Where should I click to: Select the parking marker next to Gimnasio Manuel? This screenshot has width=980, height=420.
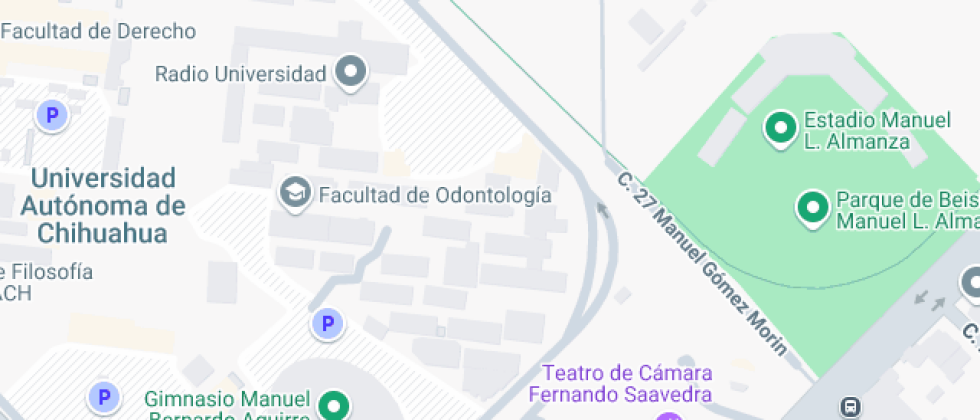point(103,398)
